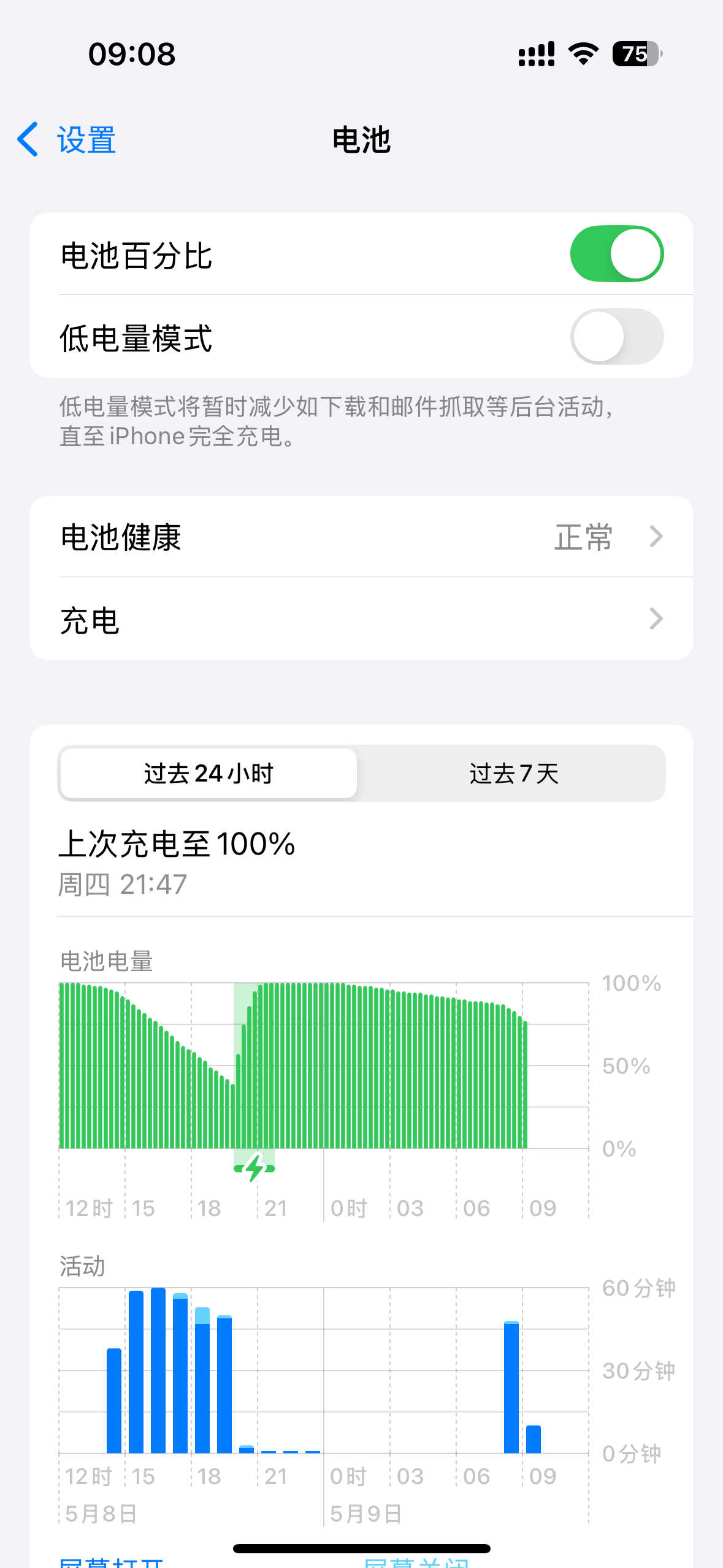Open 充电 settings
The width and height of the screenshot is (723, 1568).
tap(361, 620)
